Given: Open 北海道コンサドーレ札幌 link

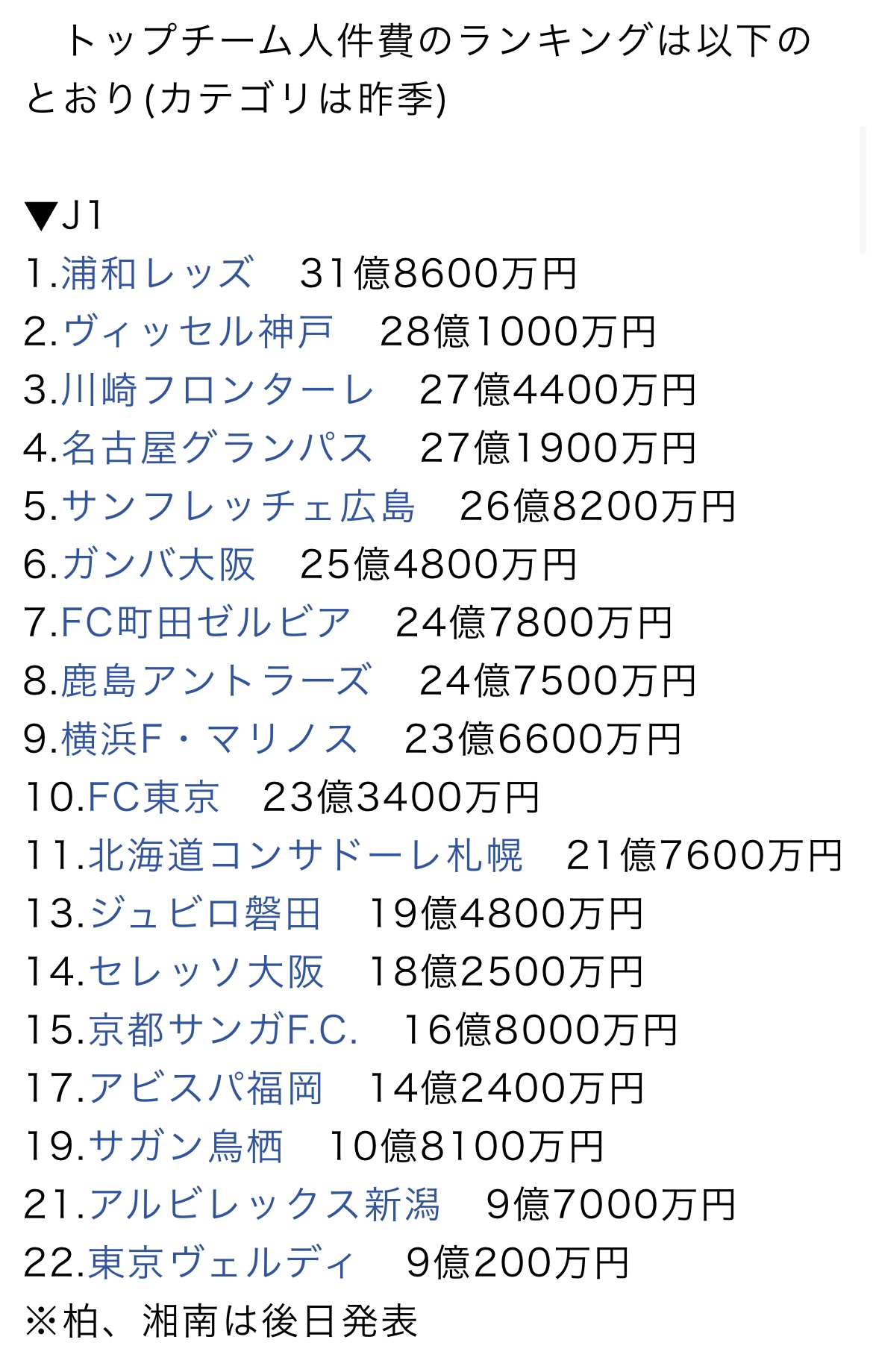Looking at the screenshot, I should coord(306,856).
